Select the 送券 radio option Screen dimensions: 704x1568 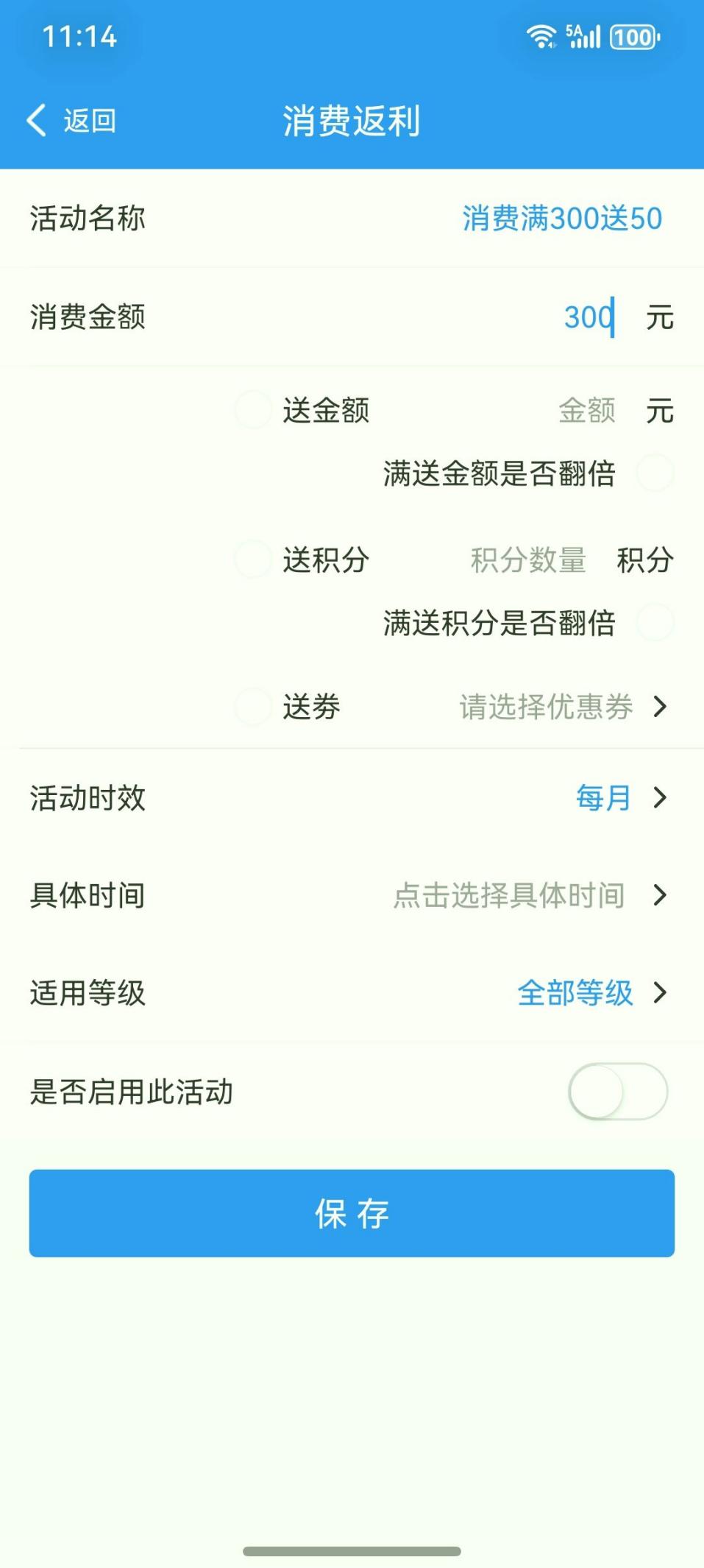pos(253,707)
